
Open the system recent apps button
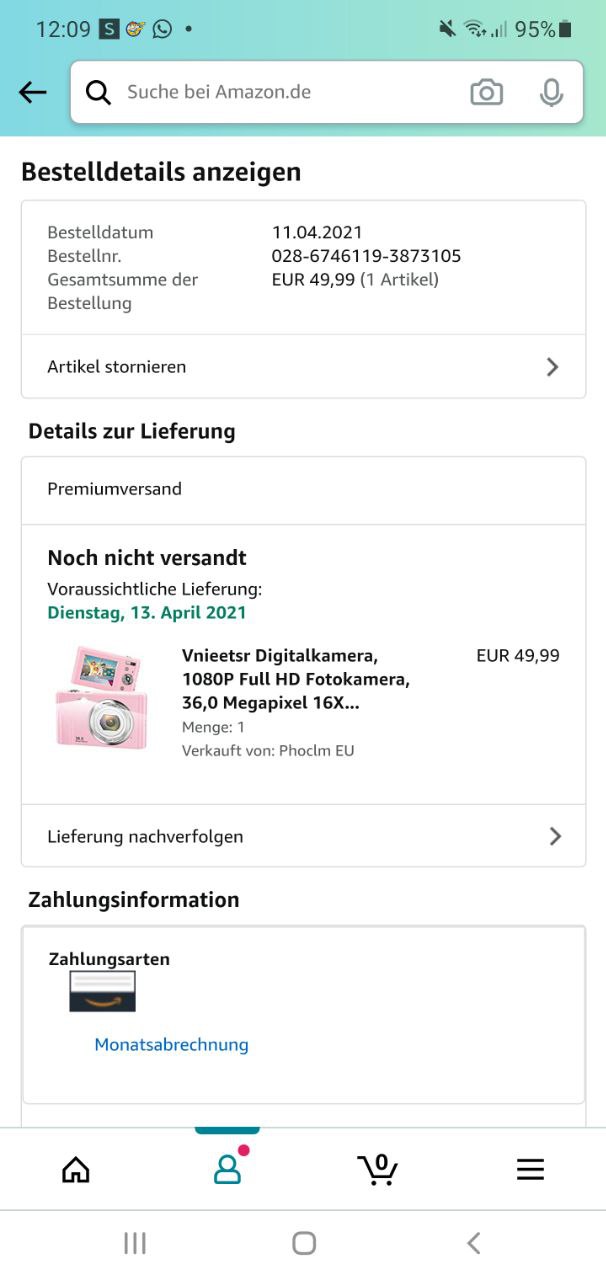pos(134,1243)
